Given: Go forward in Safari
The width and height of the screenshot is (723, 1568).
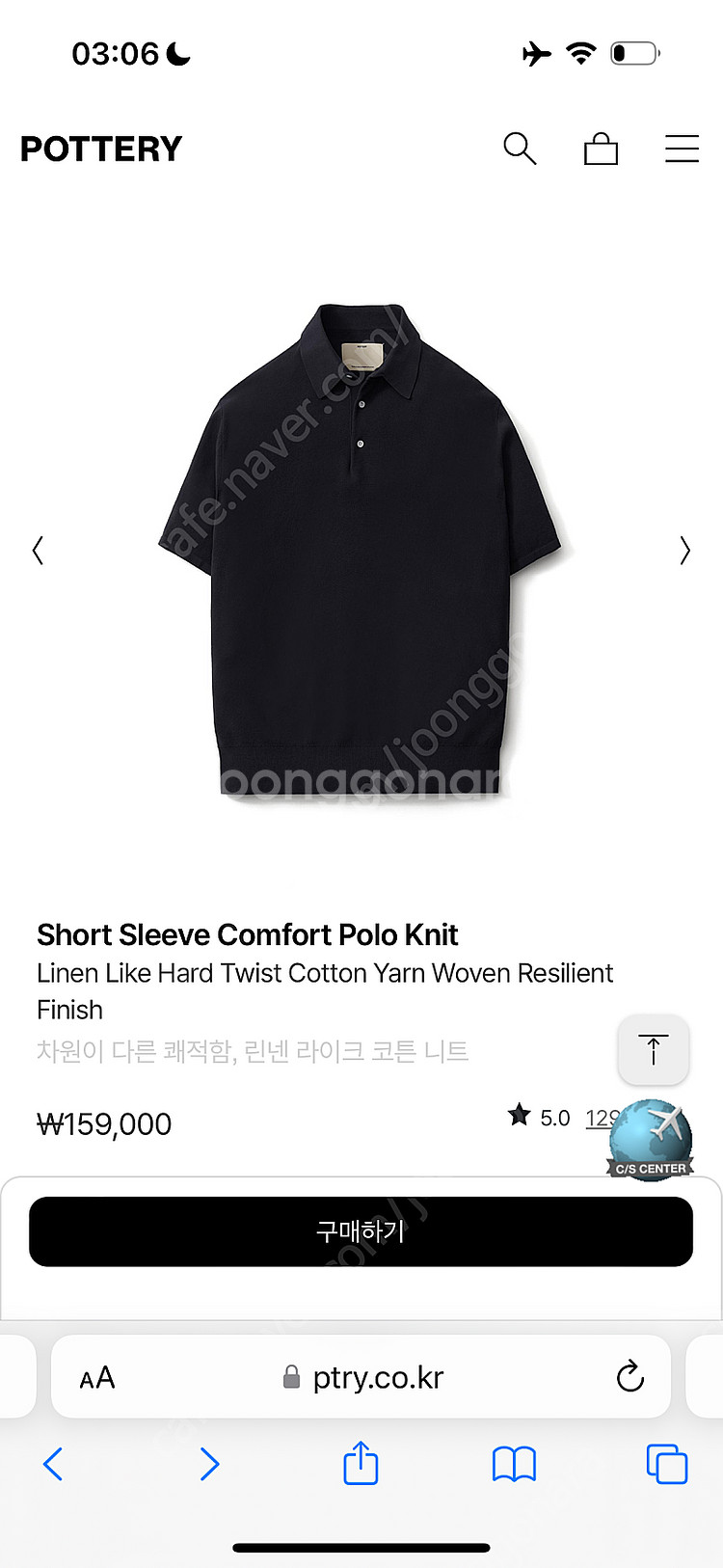Looking at the screenshot, I should [x=208, y=1464].
